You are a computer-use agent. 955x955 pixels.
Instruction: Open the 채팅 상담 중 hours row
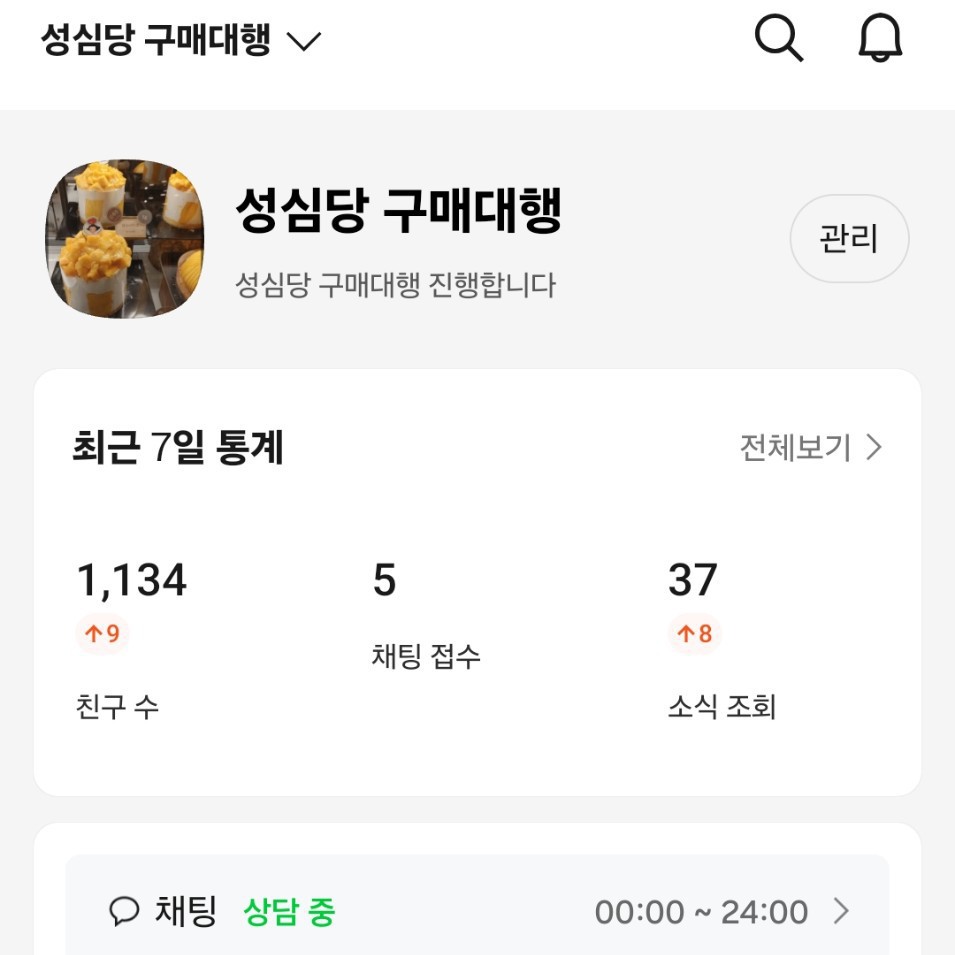pos(478,911)
